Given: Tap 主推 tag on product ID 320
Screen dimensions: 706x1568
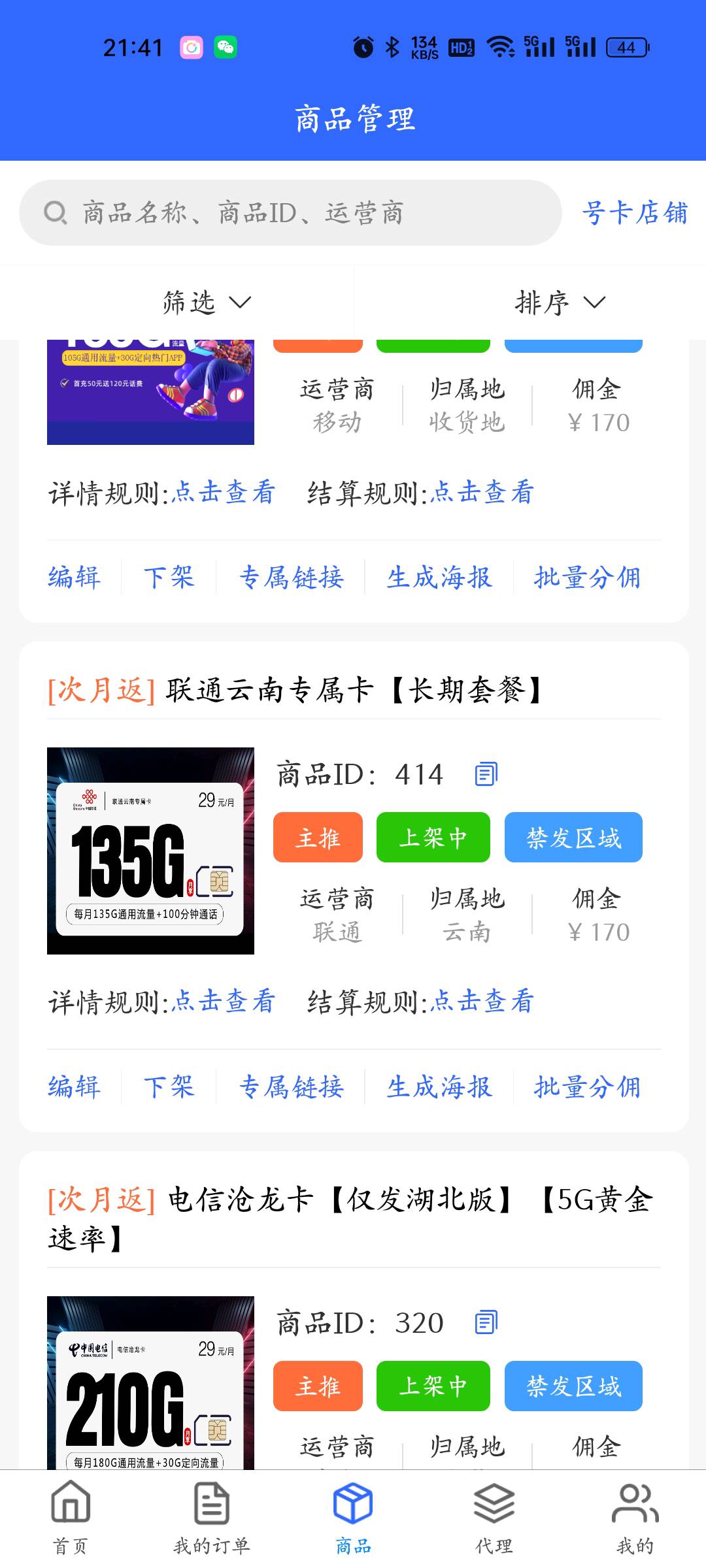Looking at the screenshot, I should tap(318, 1386).
